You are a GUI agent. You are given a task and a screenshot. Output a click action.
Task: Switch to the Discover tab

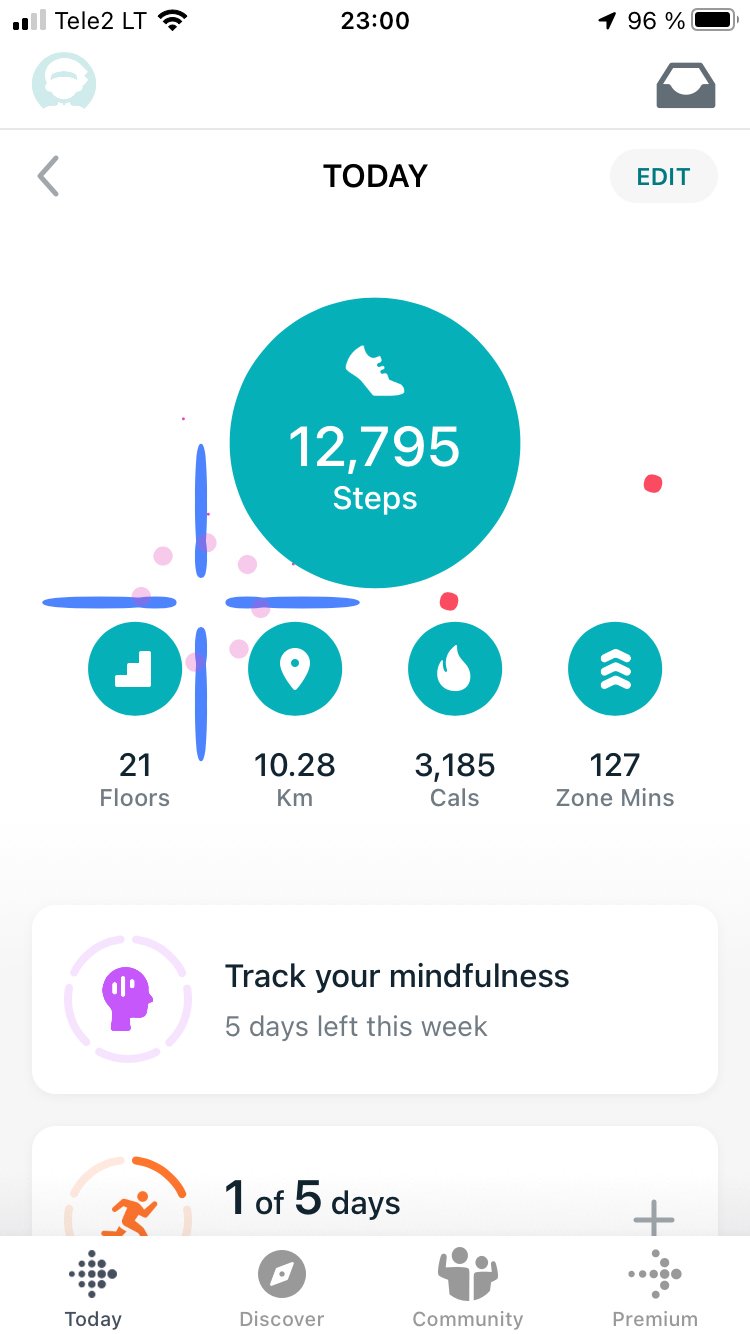pos(282,1288)
